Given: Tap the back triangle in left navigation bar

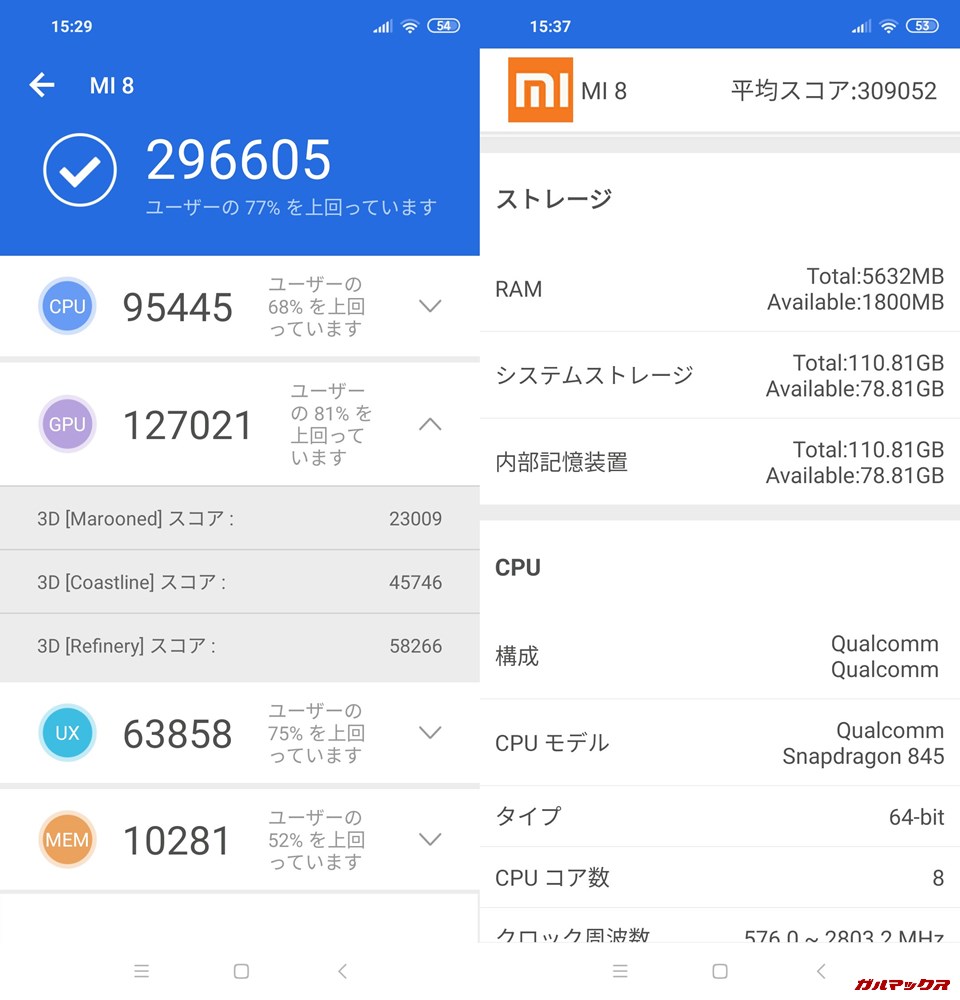Looking at the screenshot, I should 343,970.
